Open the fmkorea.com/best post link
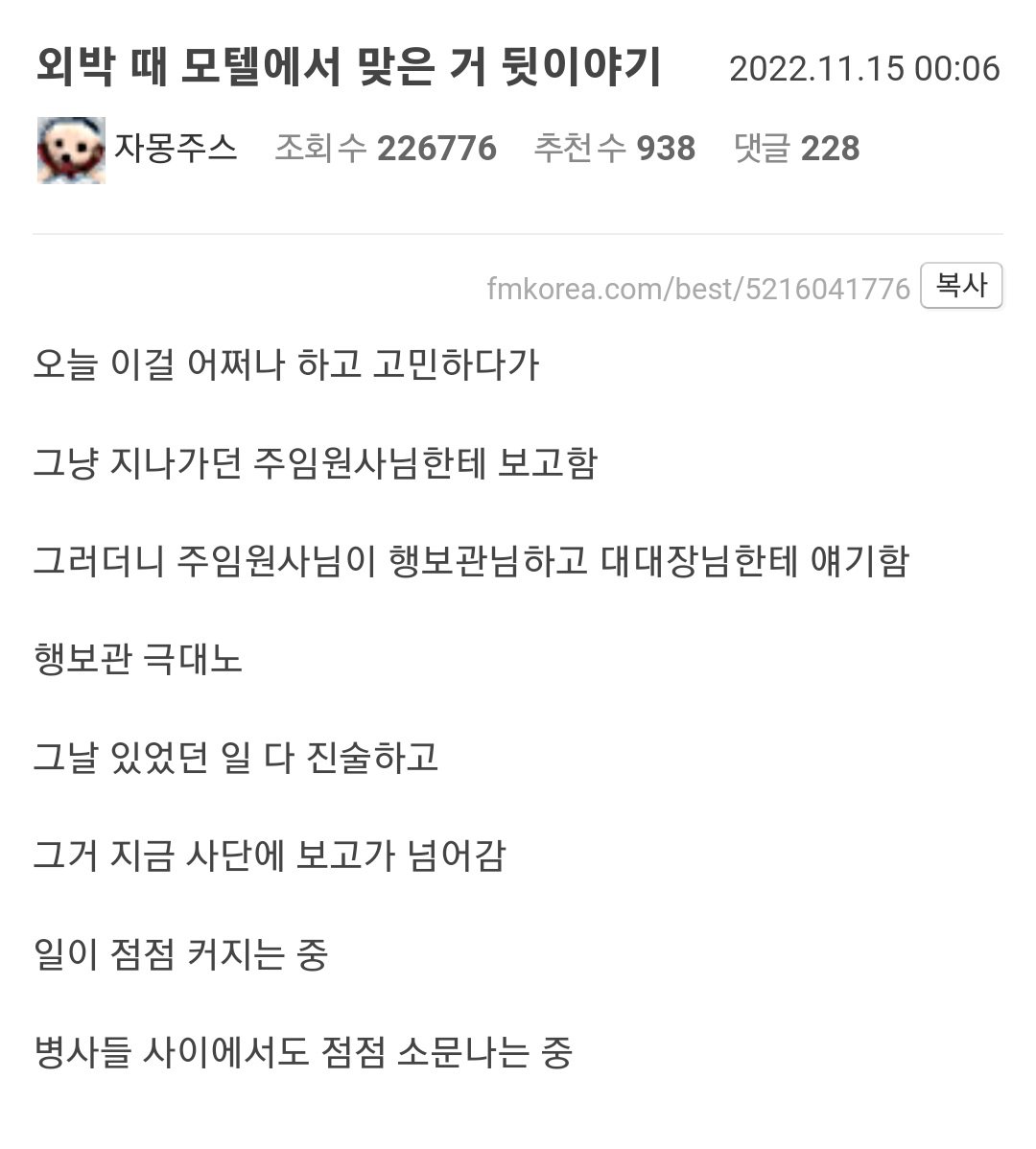This screenshot has width=1036, height=1149. [697, 288]
